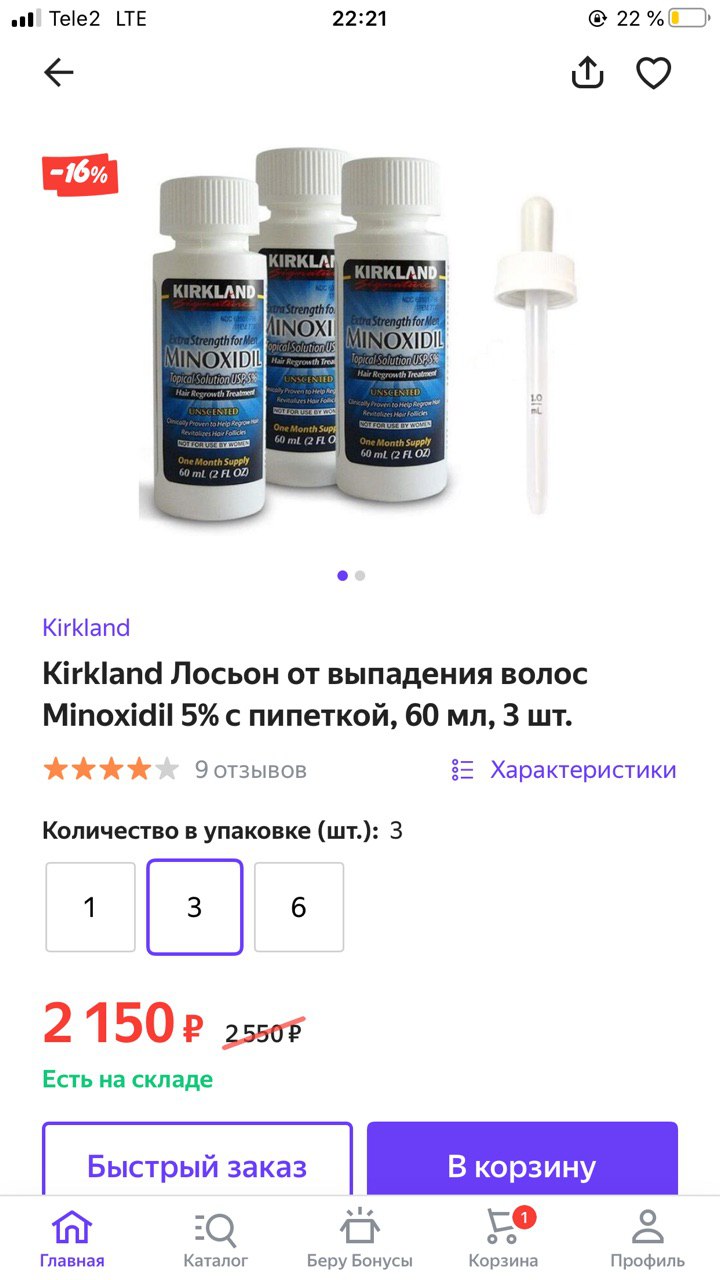Share this product
Screen dimensions: 720x1280
pos(588,73)
